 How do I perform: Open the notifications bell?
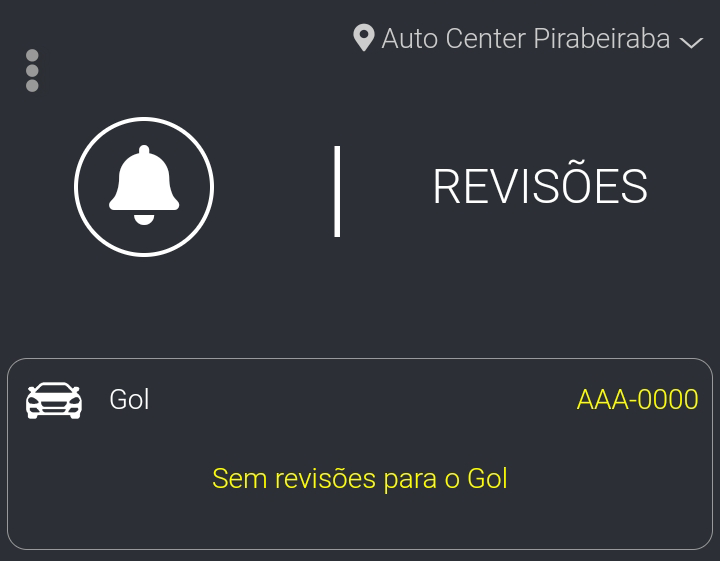[x=144, y=187]
